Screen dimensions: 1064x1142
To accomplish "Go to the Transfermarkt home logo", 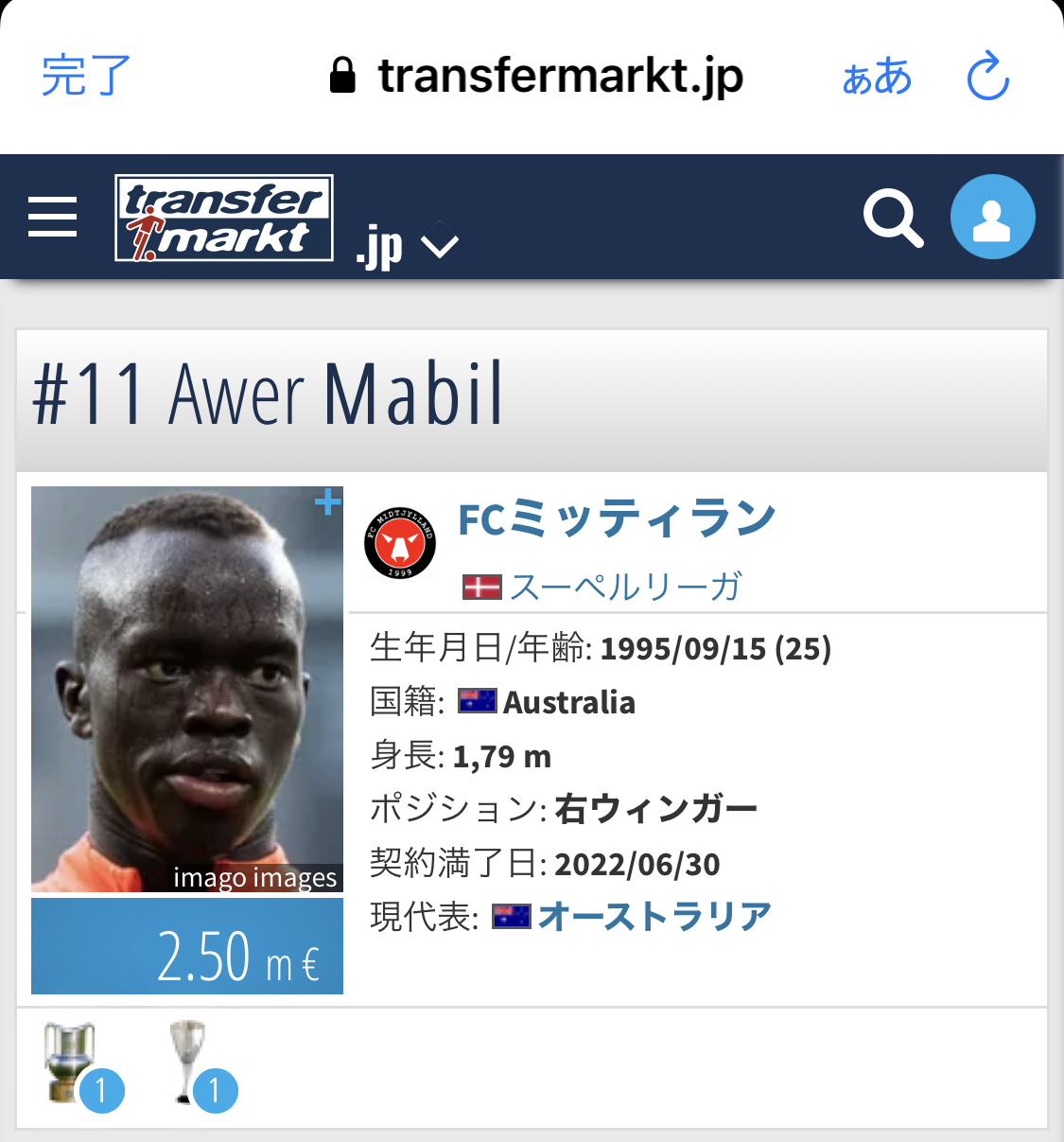I will point(224,218).
